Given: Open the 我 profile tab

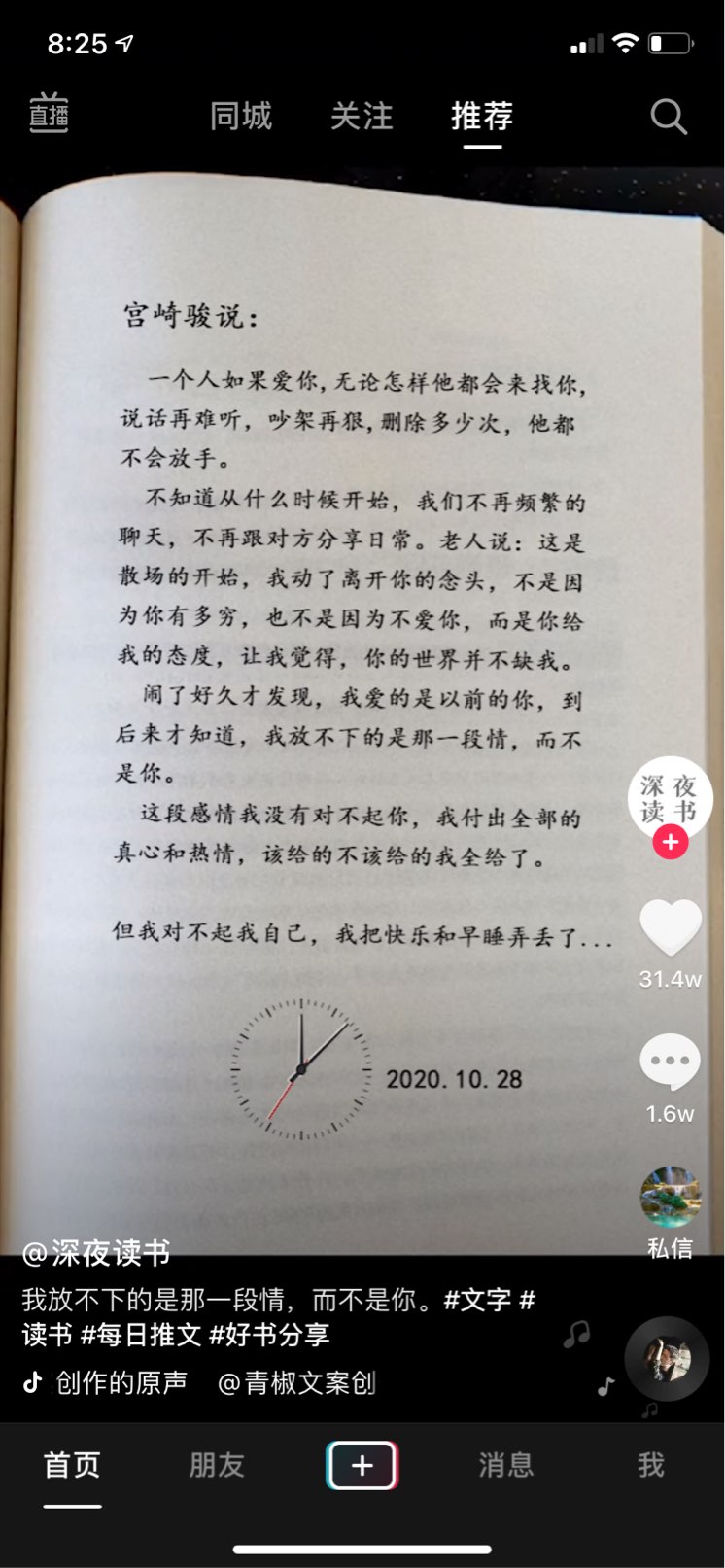Looking at the screenshot, I should 650,1465.
